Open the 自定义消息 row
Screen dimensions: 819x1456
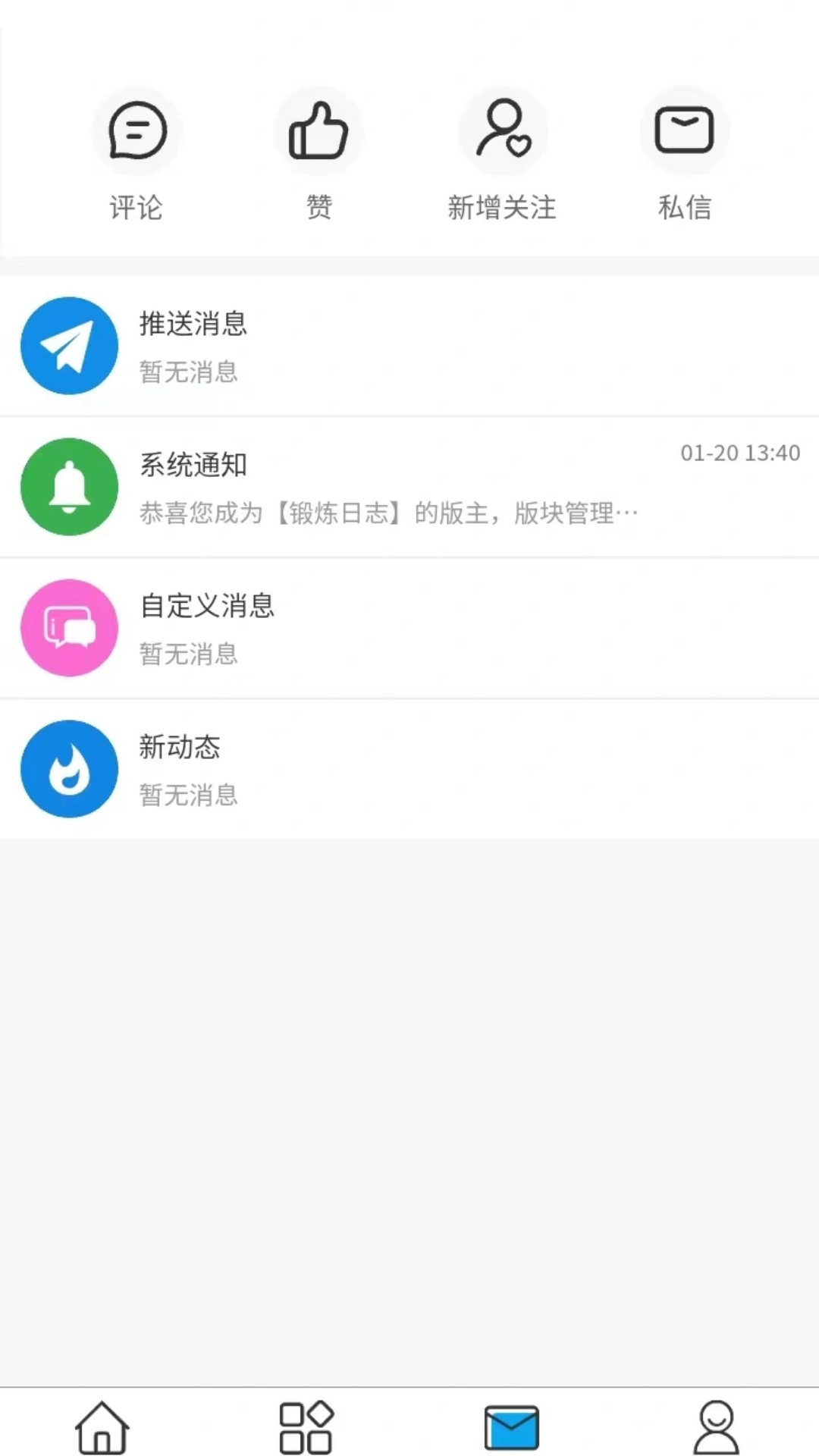tap(409, 628)
